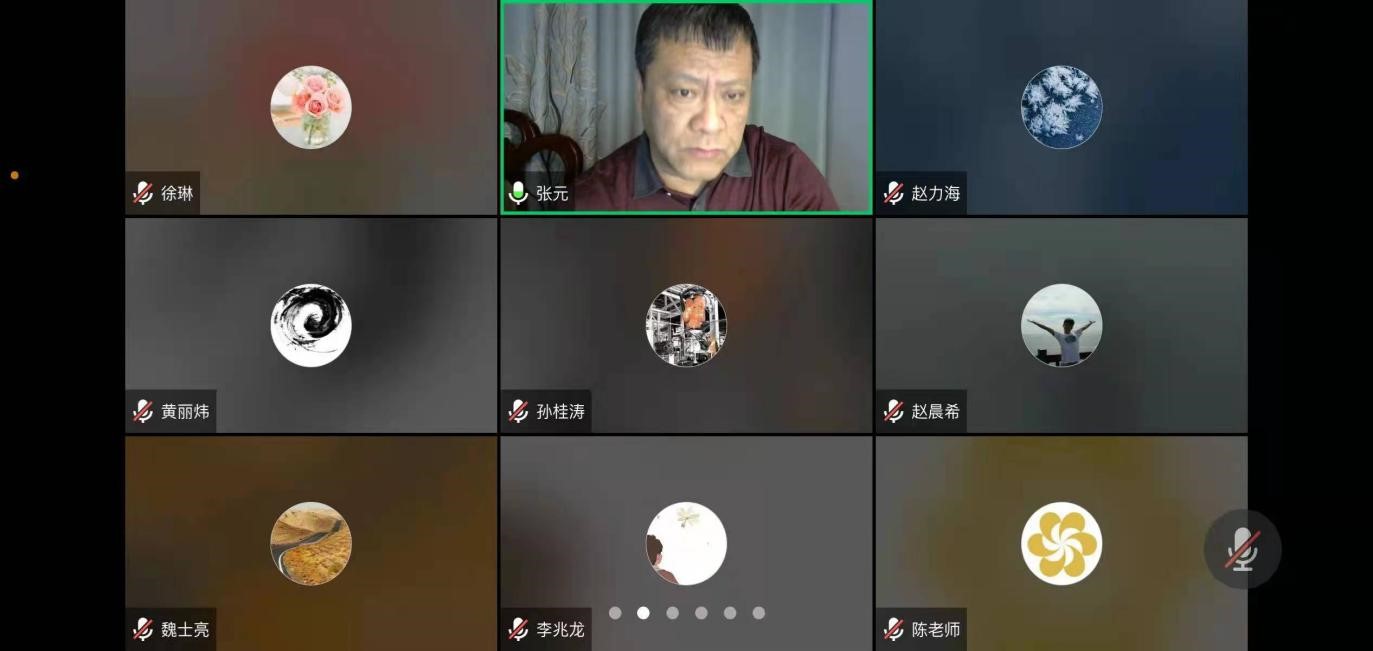
Task: Open 魏士亮's participant tile
Action: click(311, 543)
